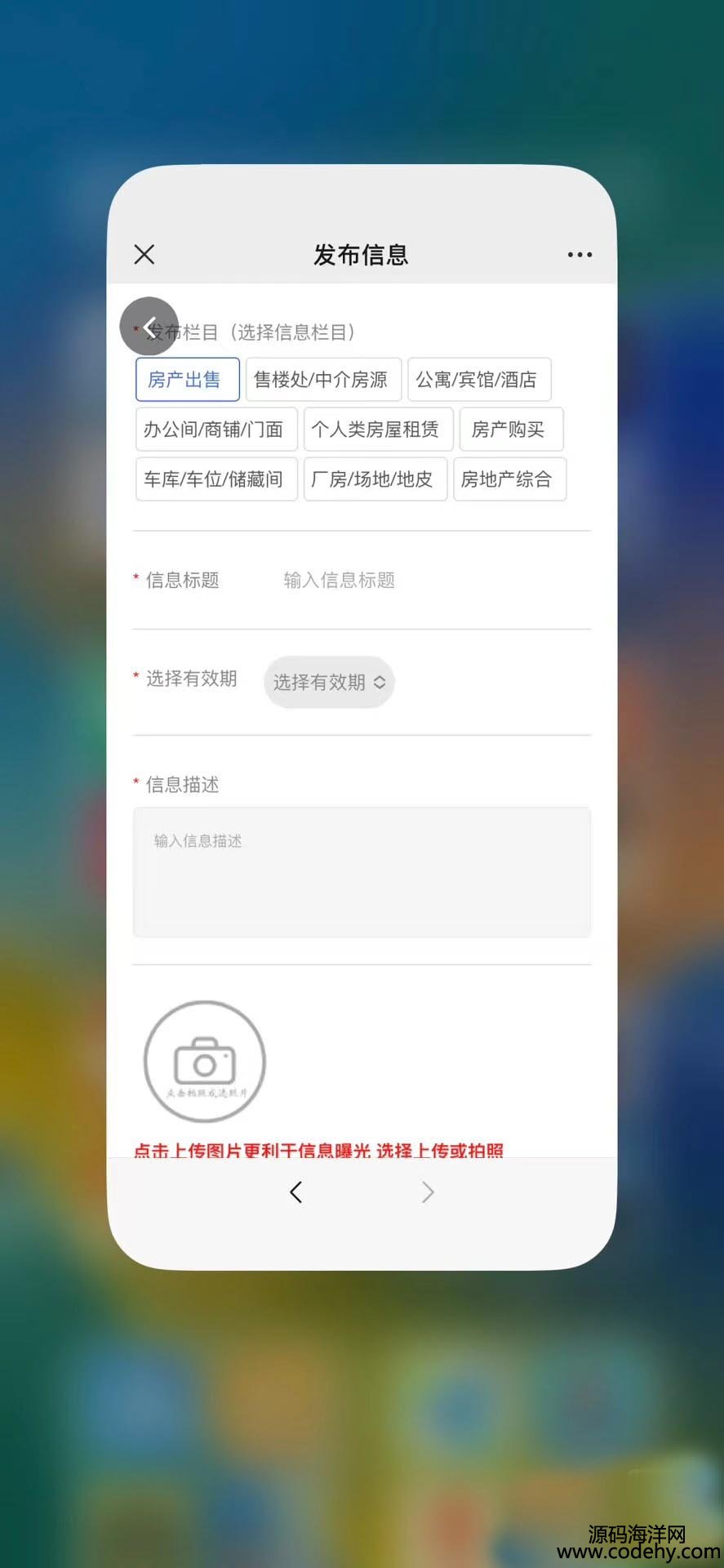Open the 选择有效期 dropdown
Image resolution: width=724 pixels, height=1568 pixels.
[329, 683]
